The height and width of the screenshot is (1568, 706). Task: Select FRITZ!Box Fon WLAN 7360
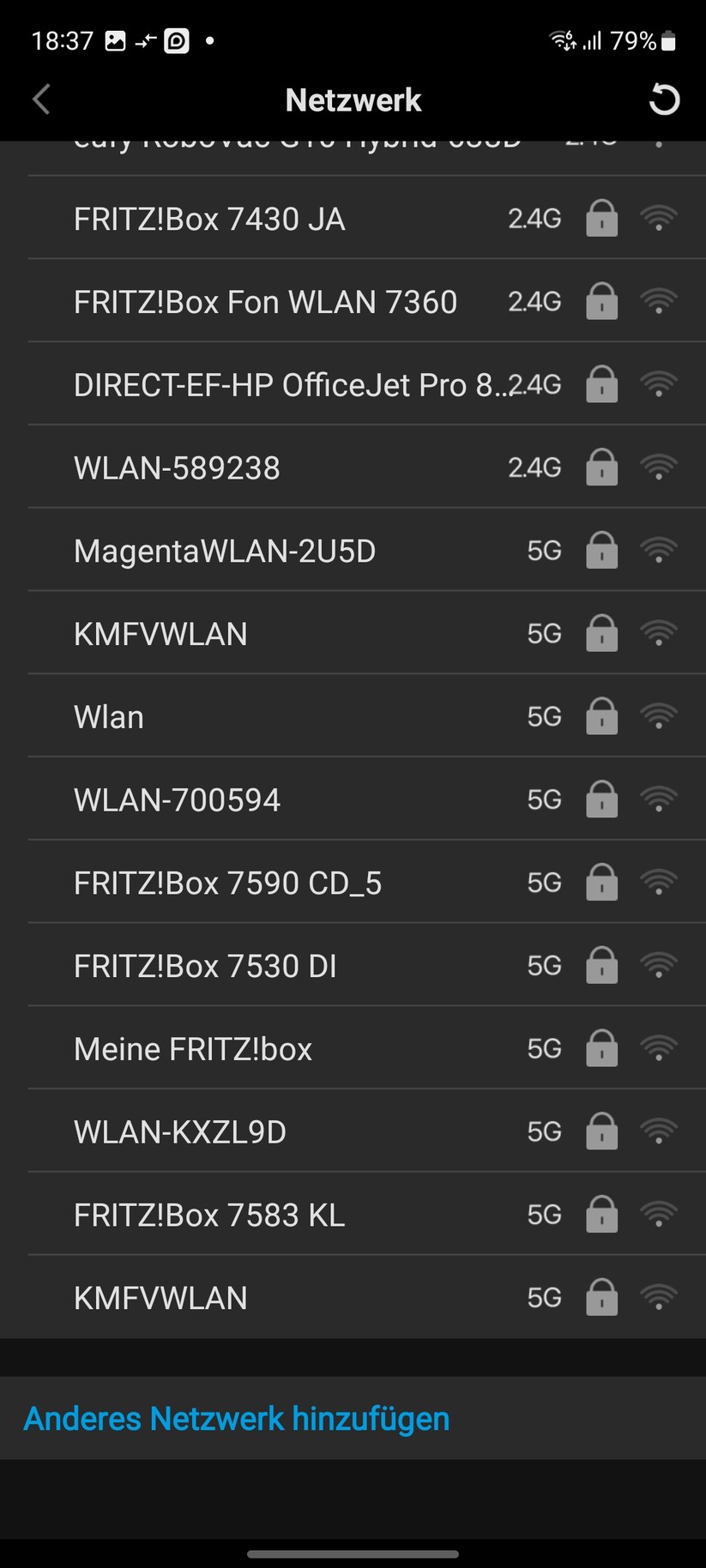coord(265,302)
